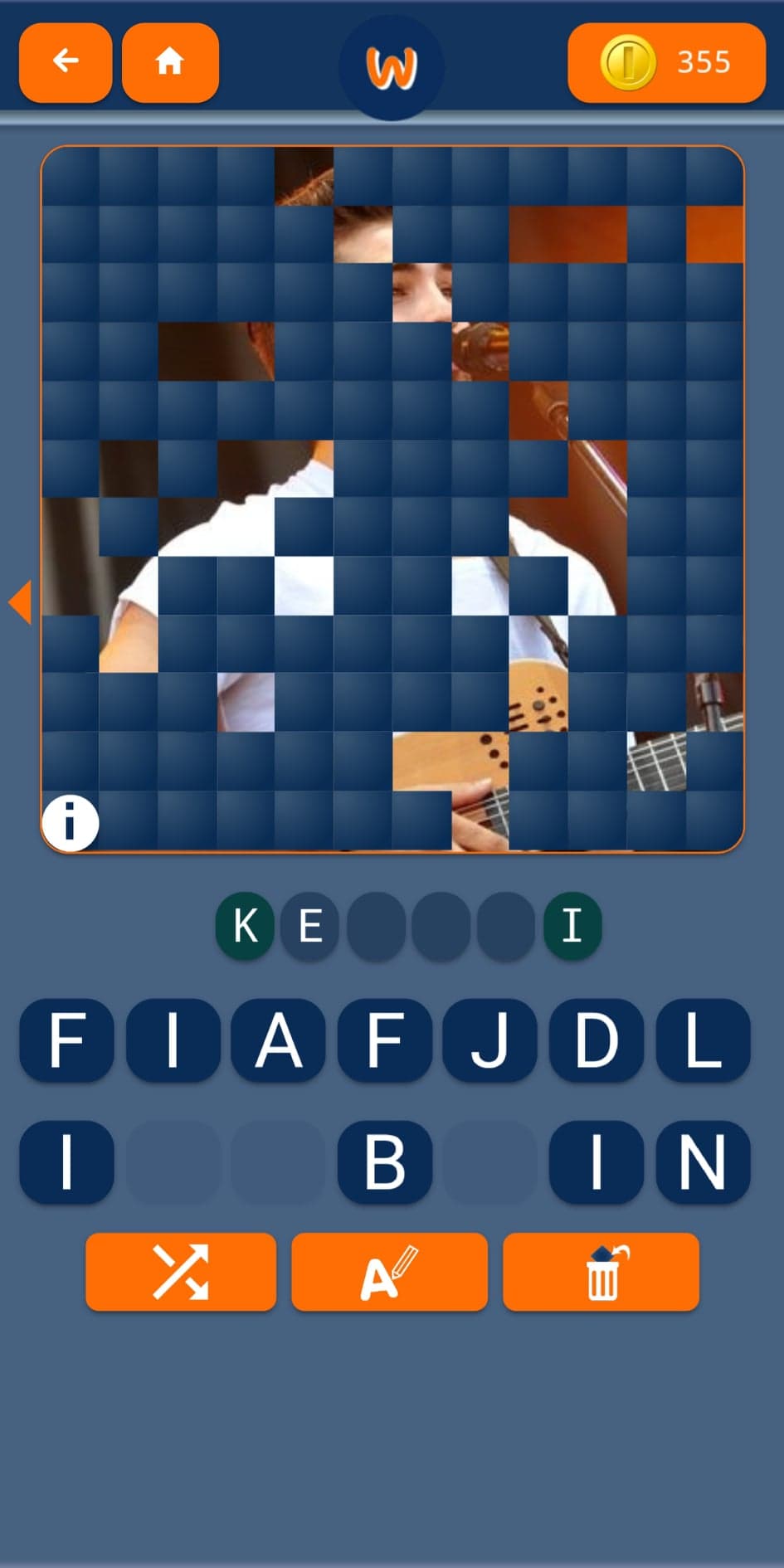
Task: Open the info icon on the picture
Action: click(71, 823)
